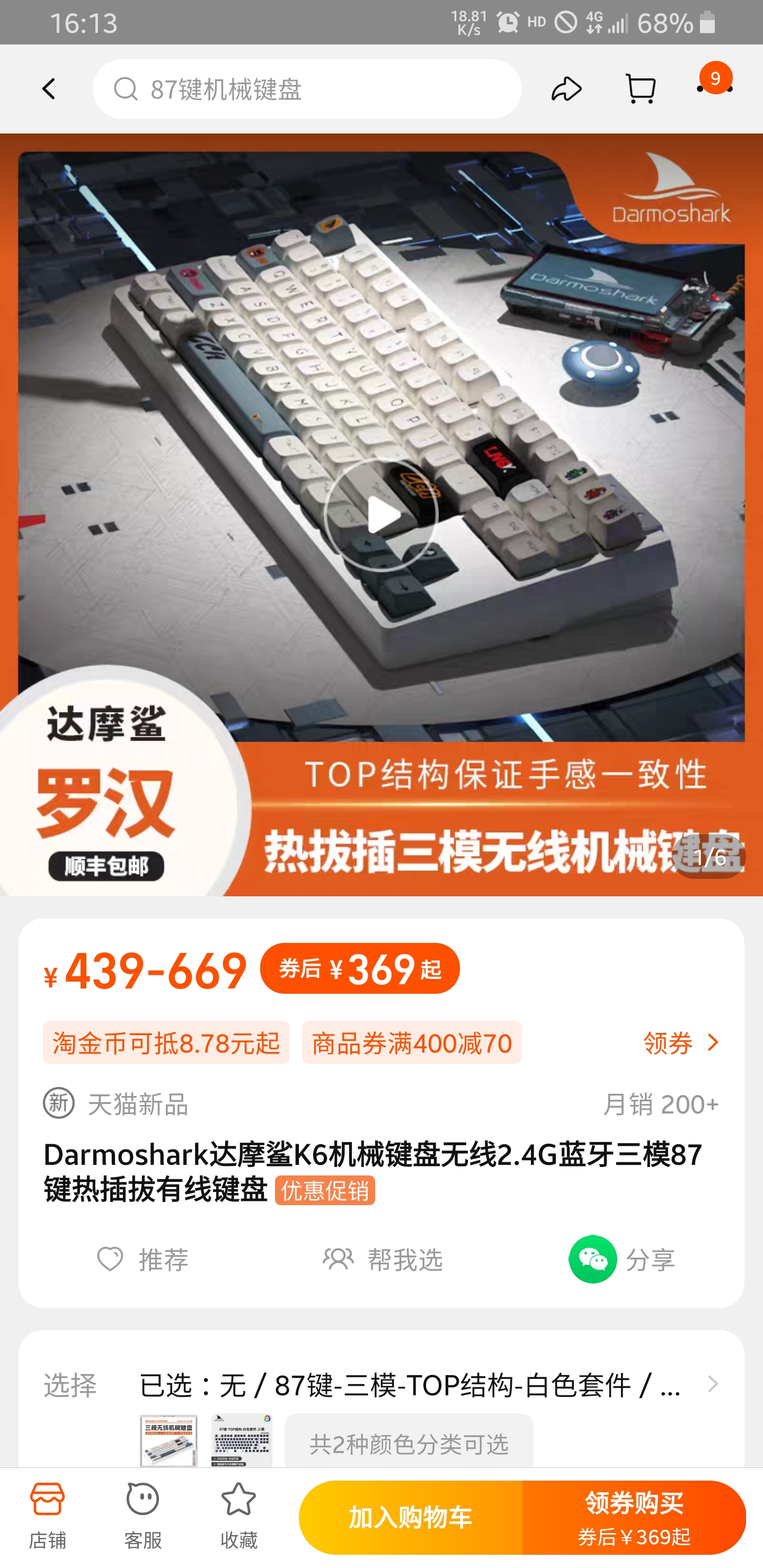
Task: Open the 淘金币可抵8.78元起 offer chip
Action: pos(166,1043)
